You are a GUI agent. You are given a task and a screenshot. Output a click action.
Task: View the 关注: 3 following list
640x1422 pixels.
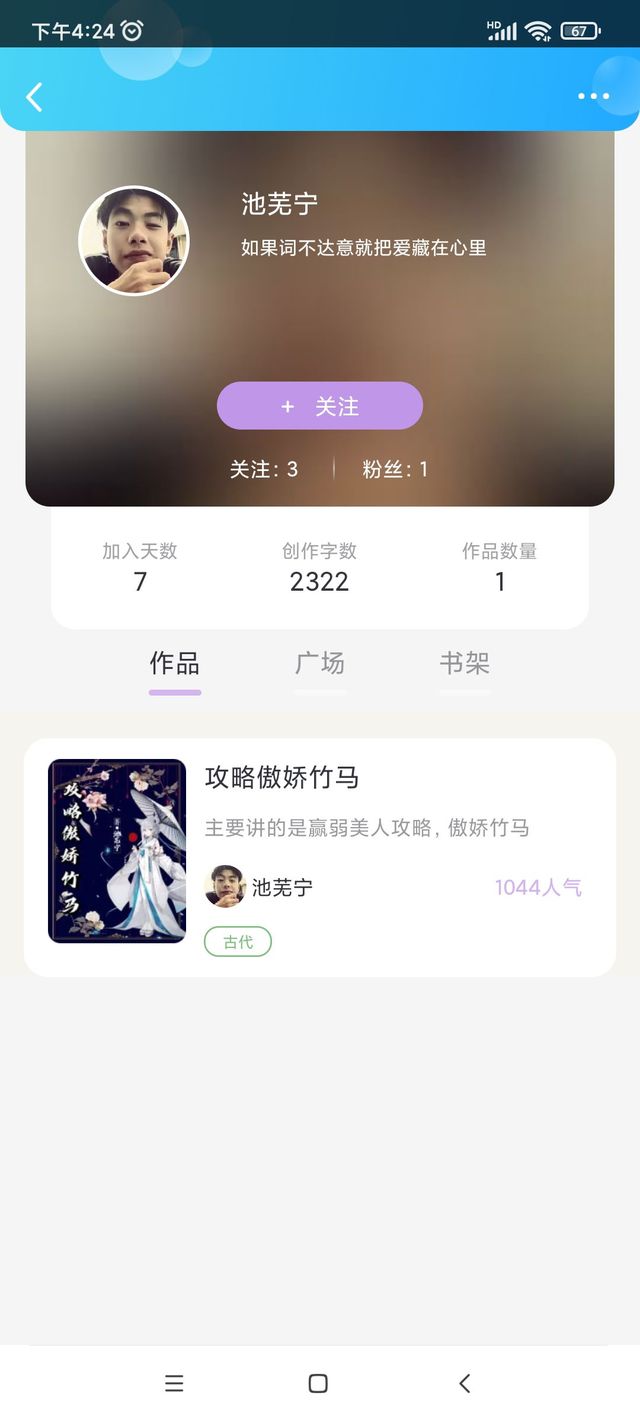point(264,469)
